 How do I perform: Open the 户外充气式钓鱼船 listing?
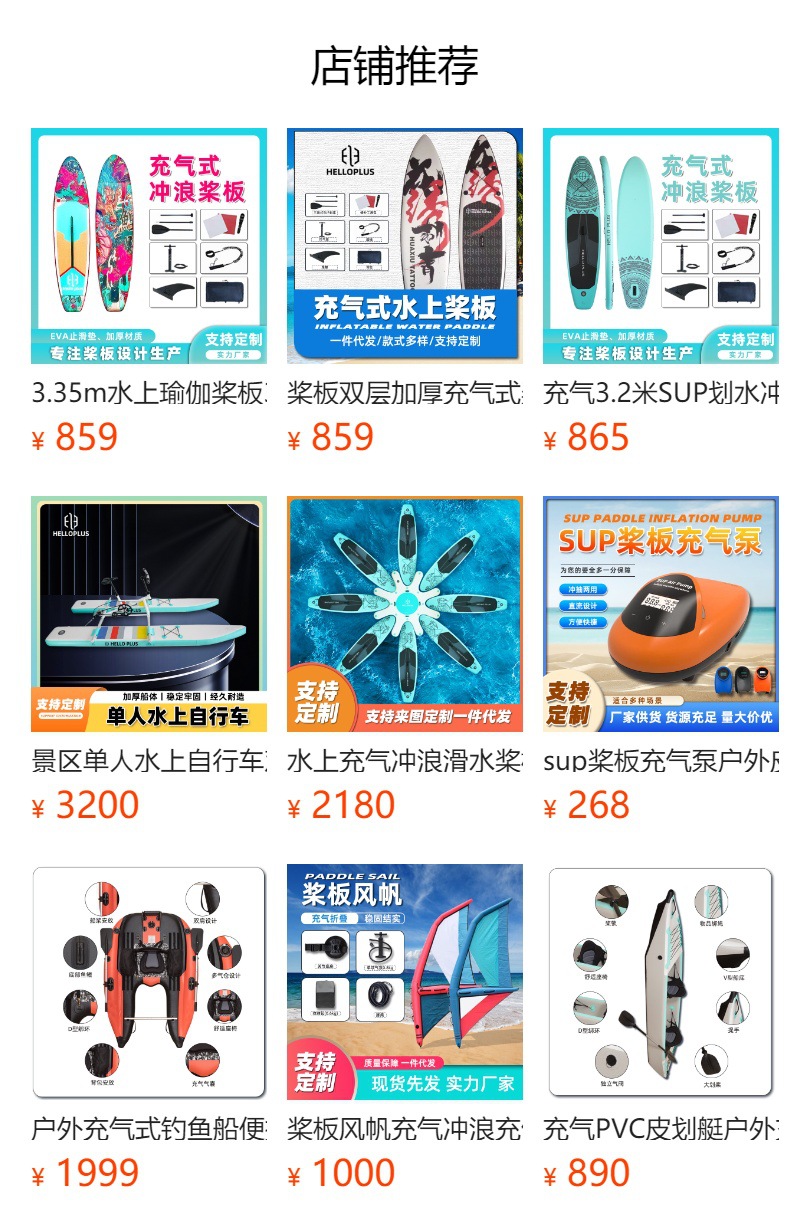[x=149, y=982]
